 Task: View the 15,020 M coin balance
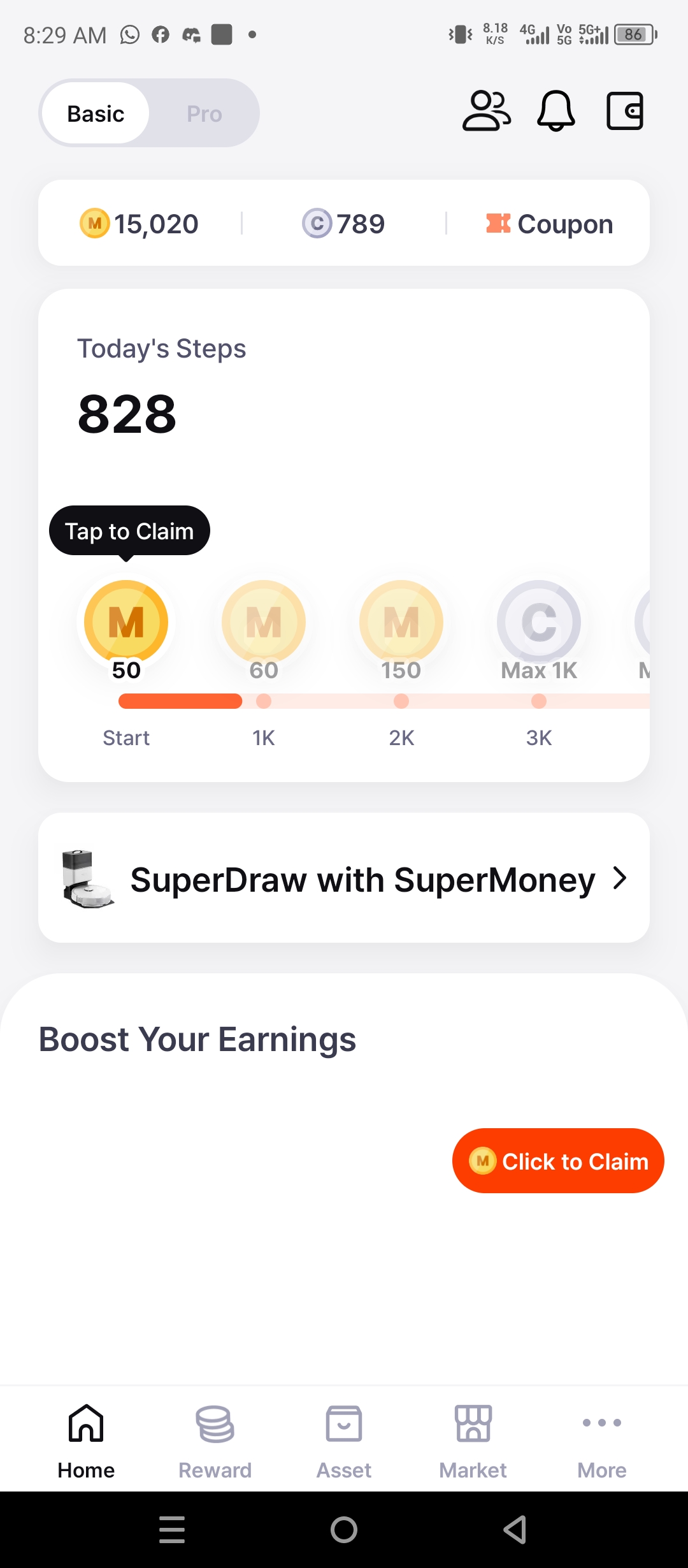tap(140, 224)
